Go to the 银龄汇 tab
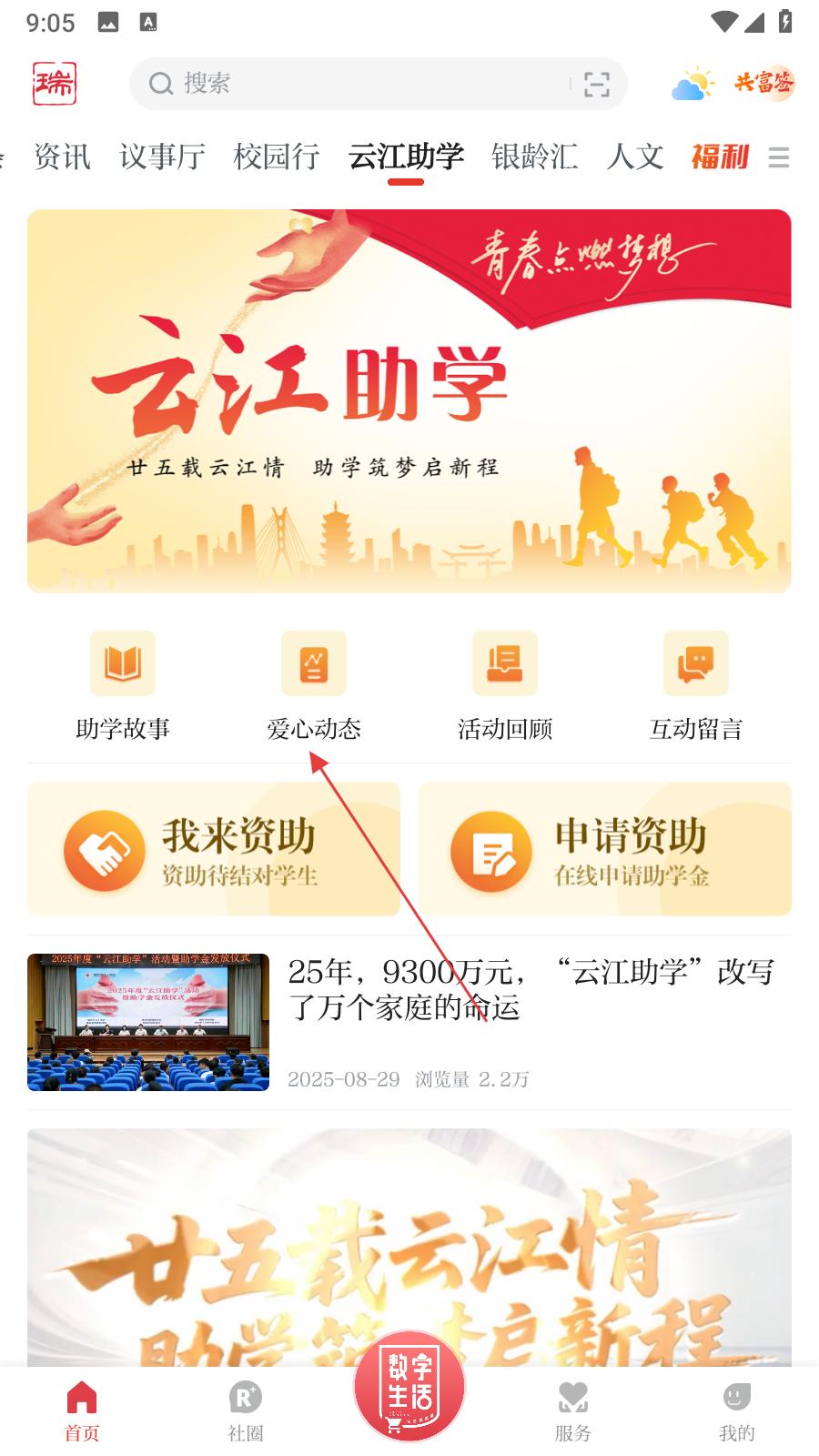Screen dimensions: 819x1456 click(534, 157)
